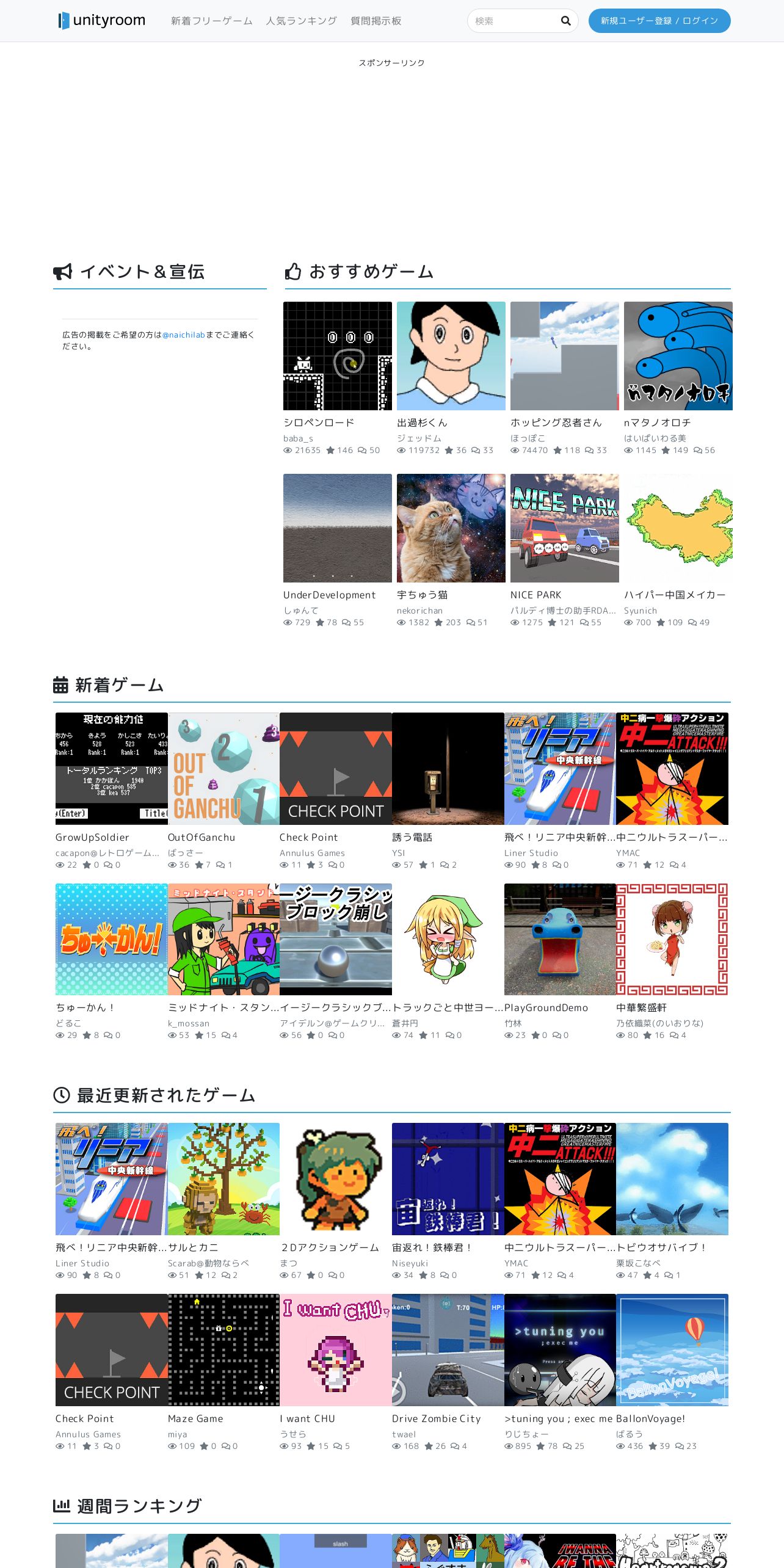This screenshot has height=1568, width=784.
Task: Tap the magnifier search icon
Action: tap(565, 21)
